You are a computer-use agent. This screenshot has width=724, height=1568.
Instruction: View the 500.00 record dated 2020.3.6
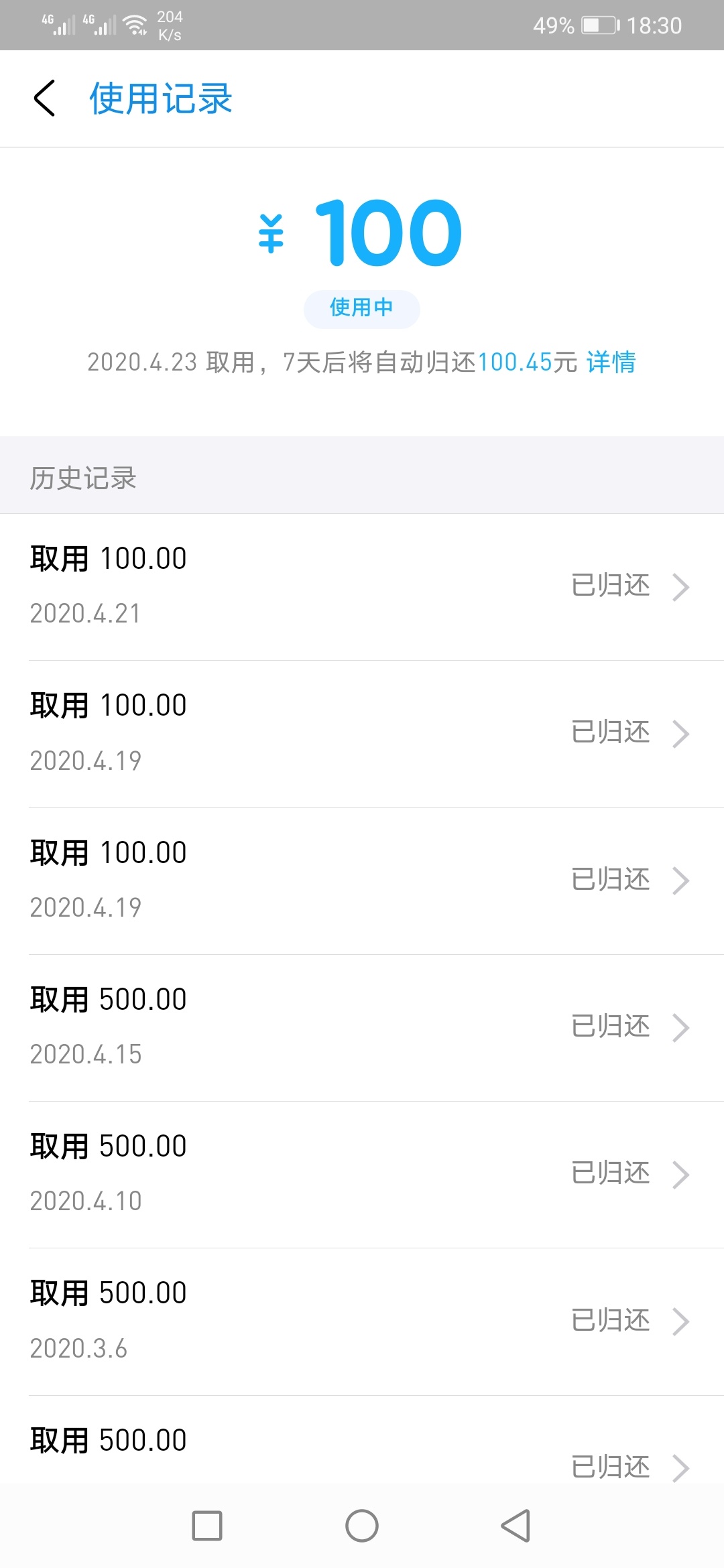[x=362, y=1321]
